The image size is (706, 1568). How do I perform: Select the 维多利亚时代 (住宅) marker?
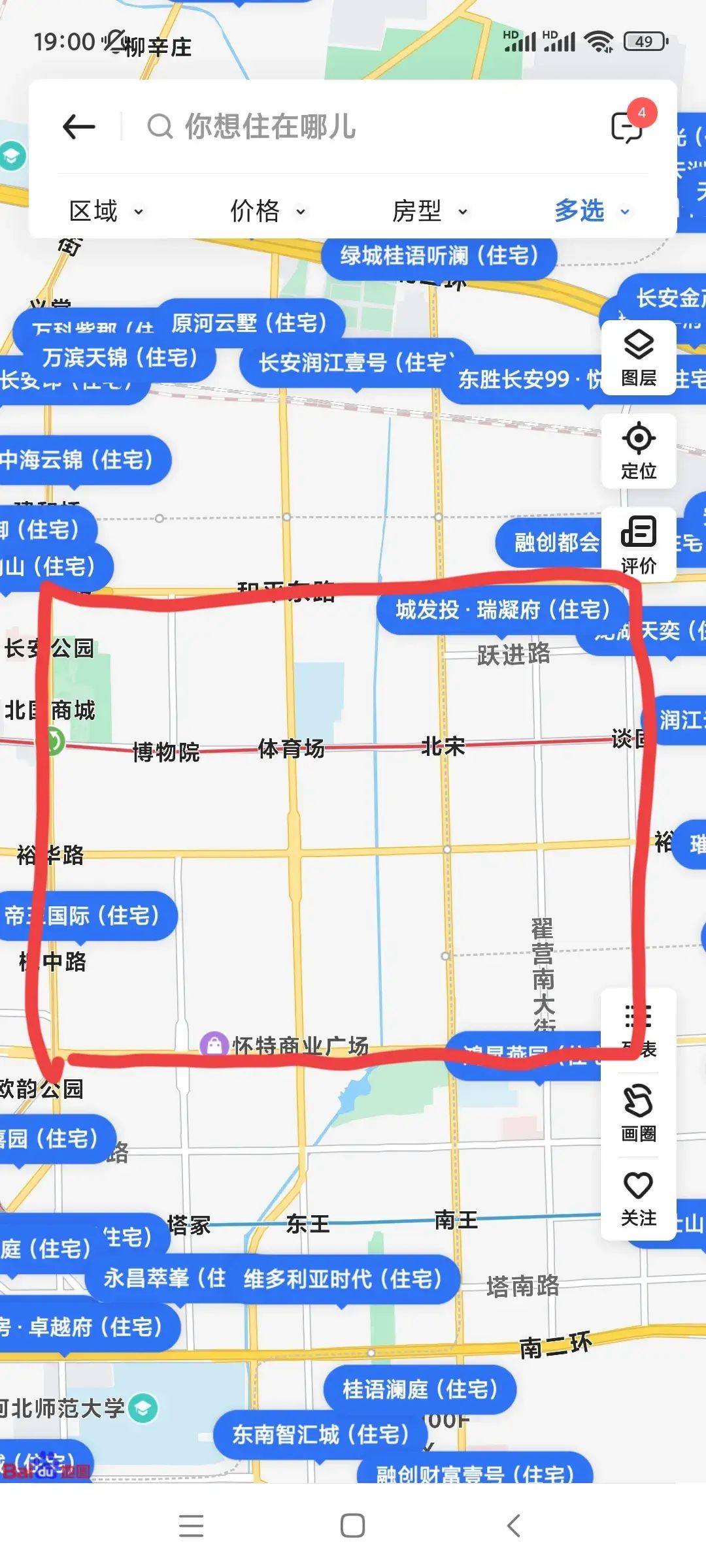343,1278
